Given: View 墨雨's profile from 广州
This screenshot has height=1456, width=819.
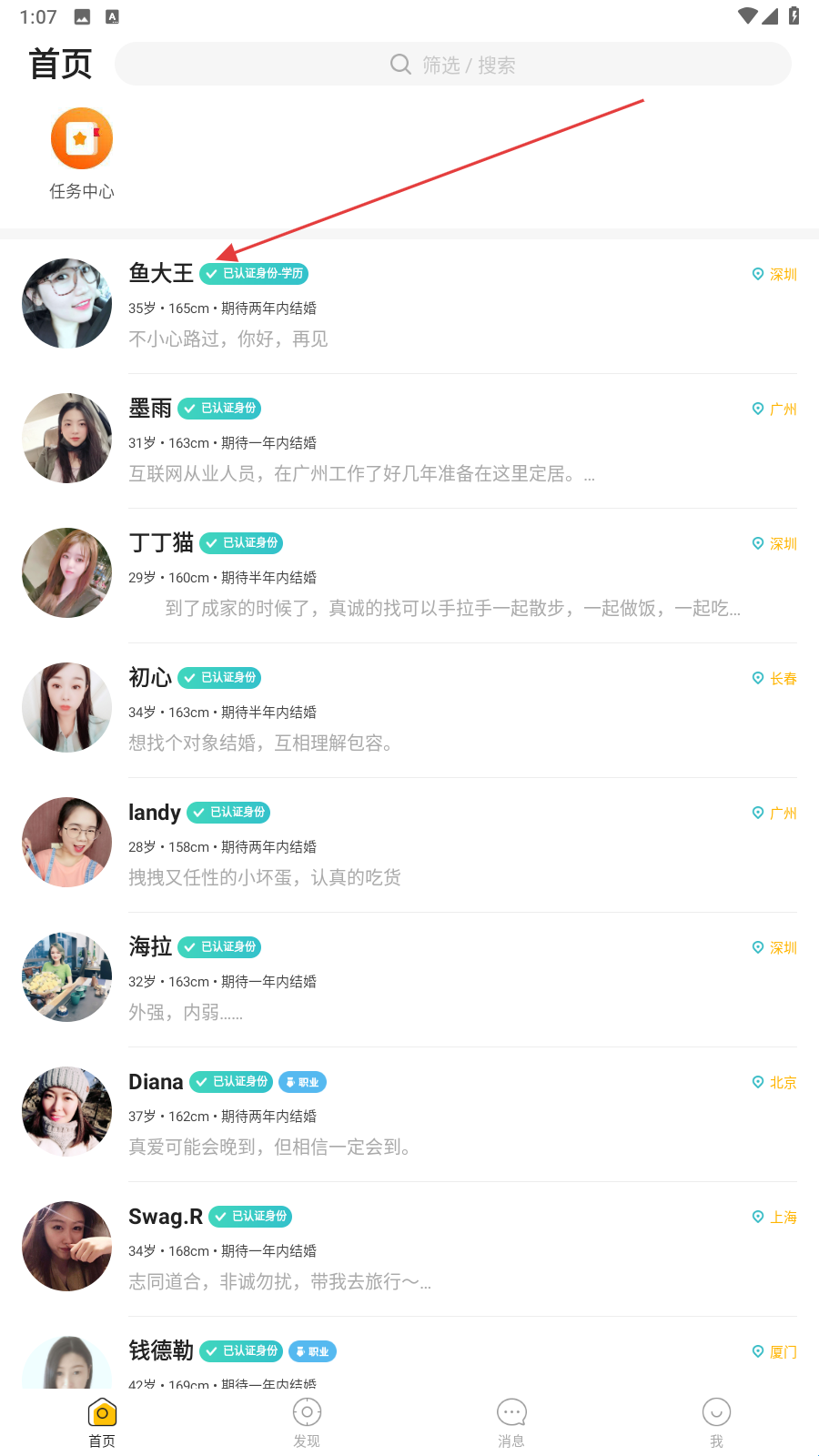Looking at the screenshot, I should click(150, 409).
